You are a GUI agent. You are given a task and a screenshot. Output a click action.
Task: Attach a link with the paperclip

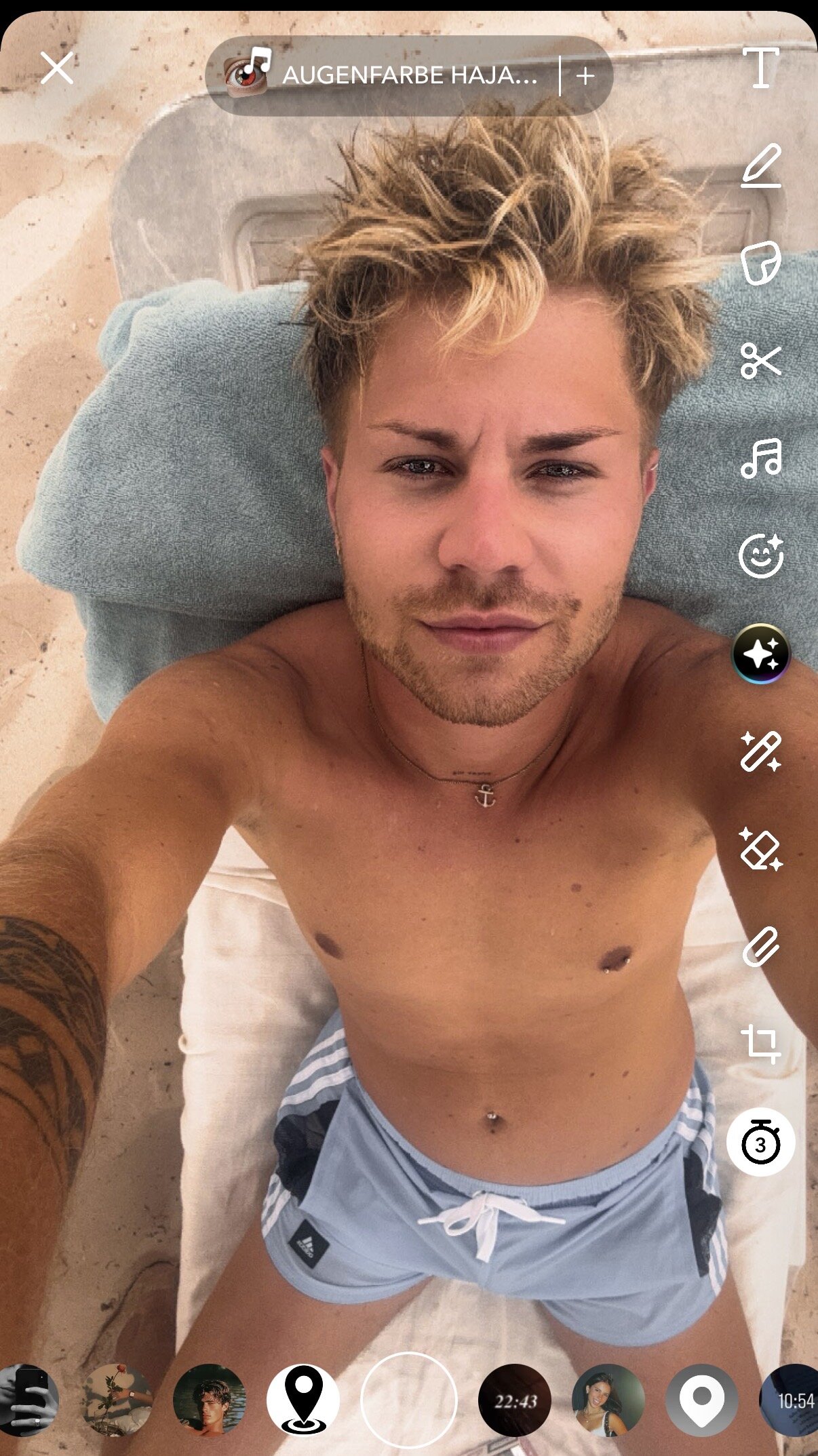(761, 946)
